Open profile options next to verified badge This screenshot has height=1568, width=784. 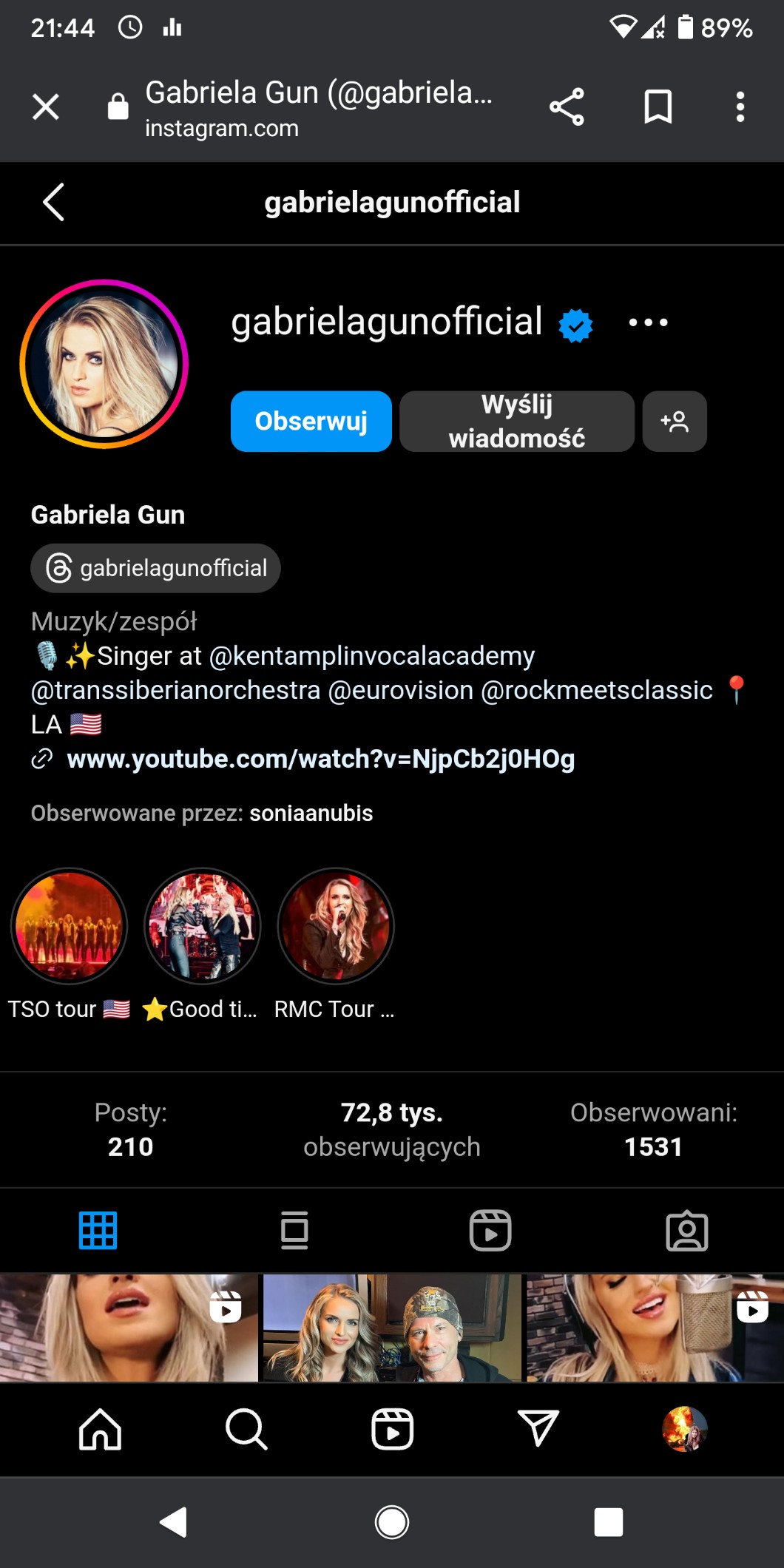648,322
